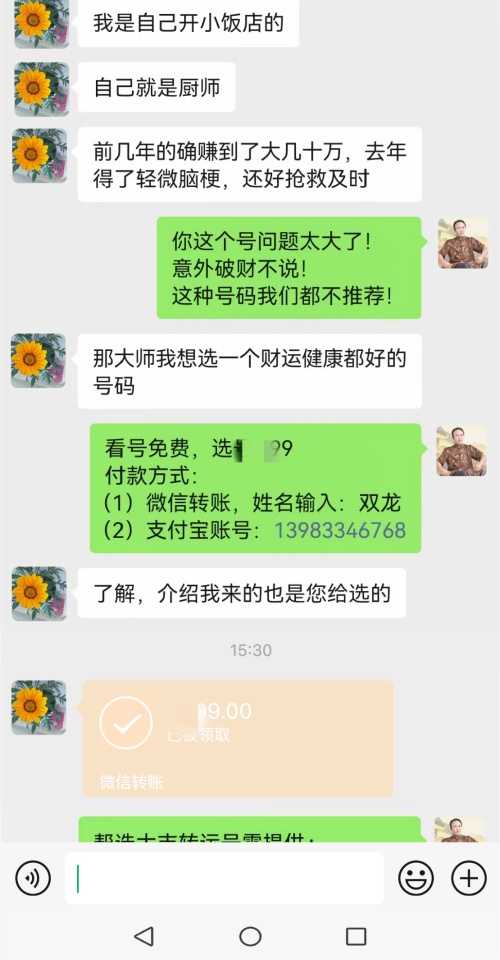Go to the home screen
This screenshot has width=500, height=960.
click(250, 936)
